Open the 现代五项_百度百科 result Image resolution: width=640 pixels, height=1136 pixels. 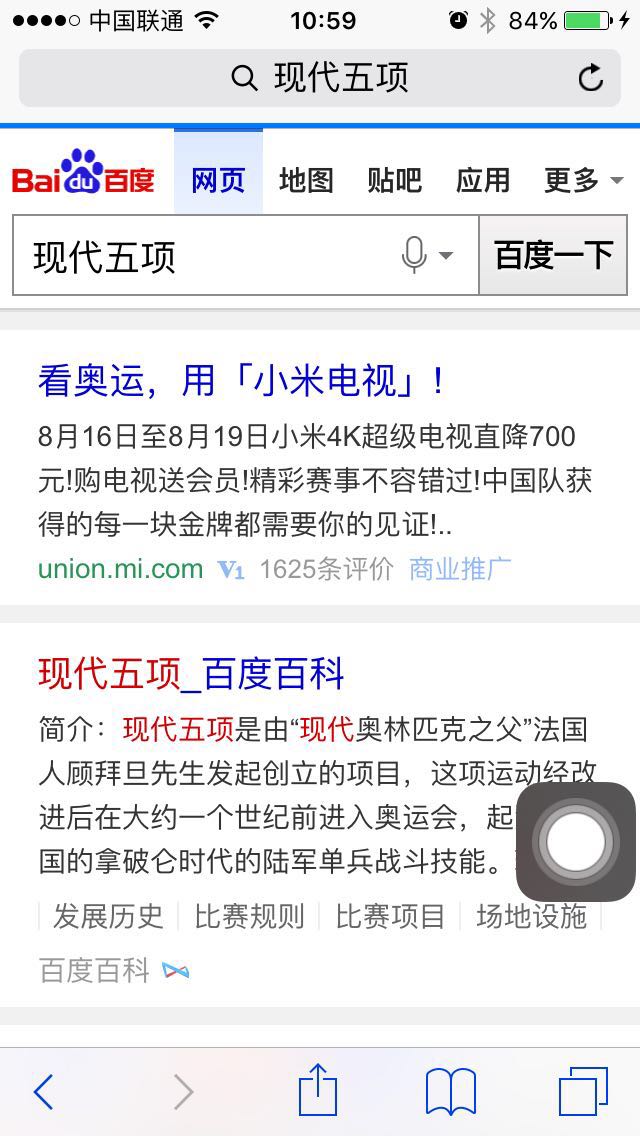tap(191, 674)
